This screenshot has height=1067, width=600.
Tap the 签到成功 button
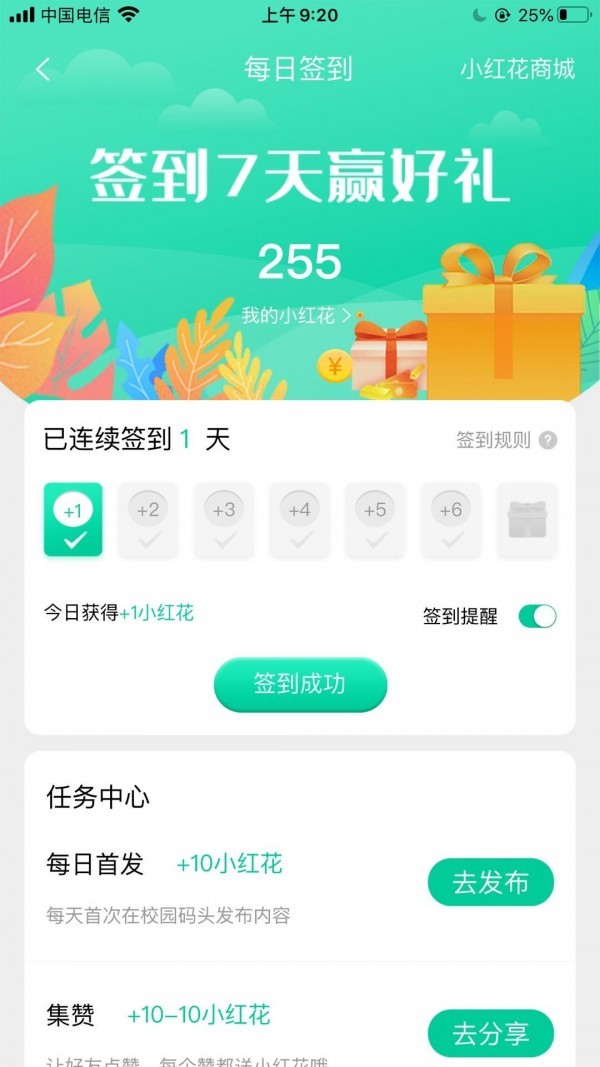(x=300, y=684)
